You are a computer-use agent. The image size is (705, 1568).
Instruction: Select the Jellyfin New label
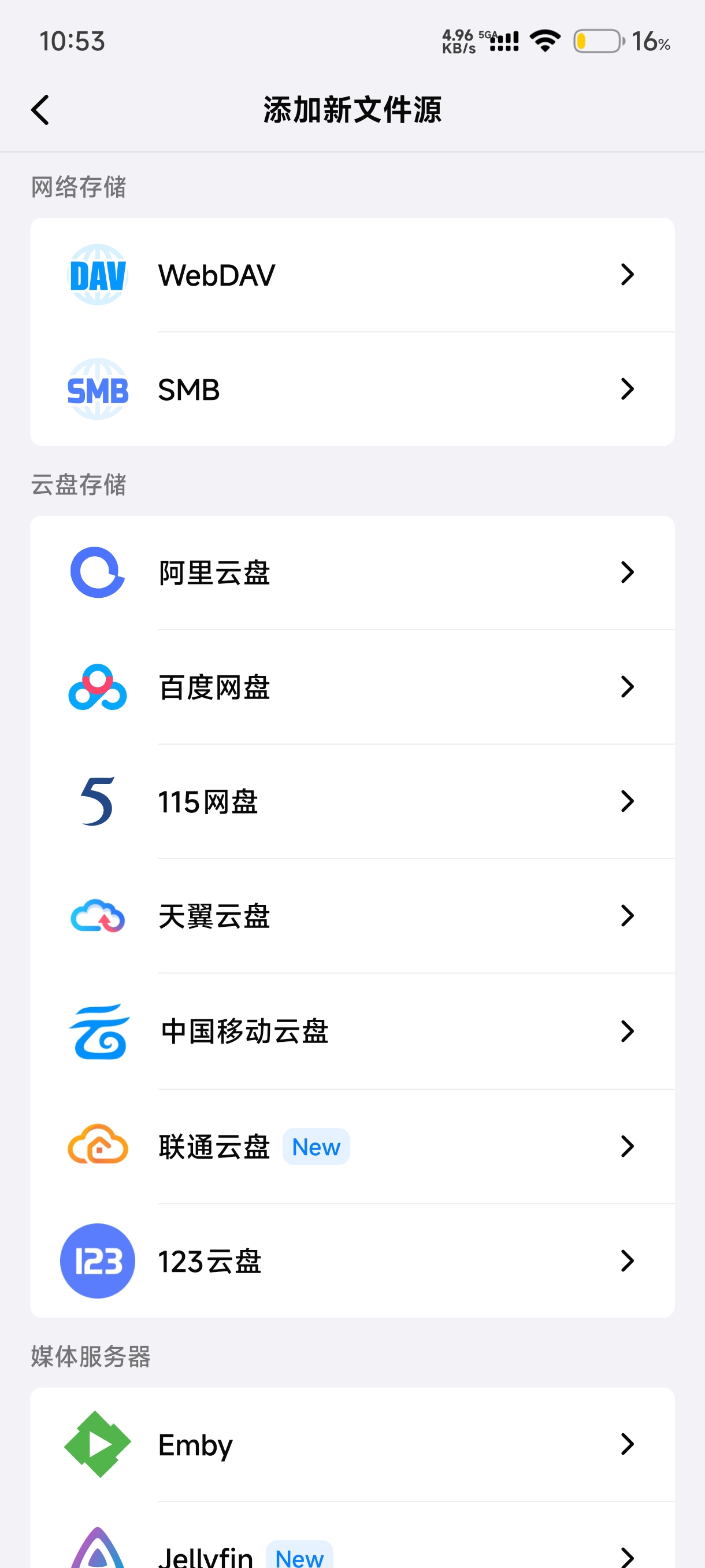[299, 1556]
